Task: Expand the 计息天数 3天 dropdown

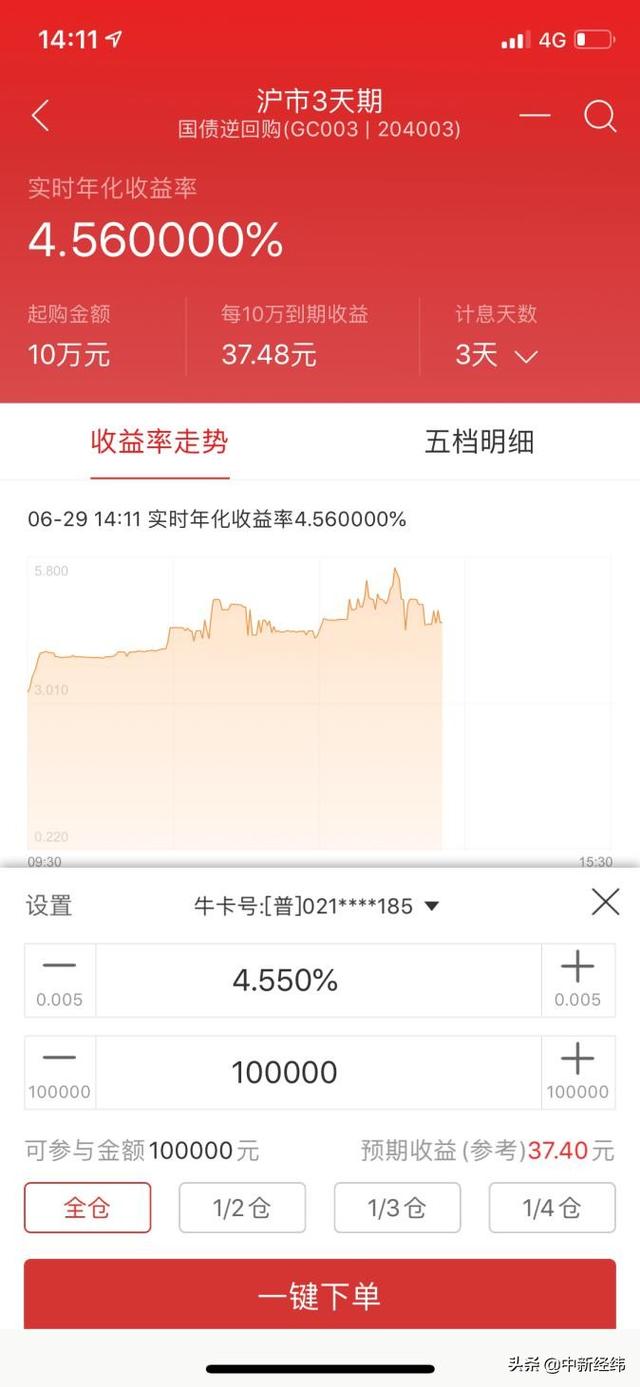Action: (497, 354)
